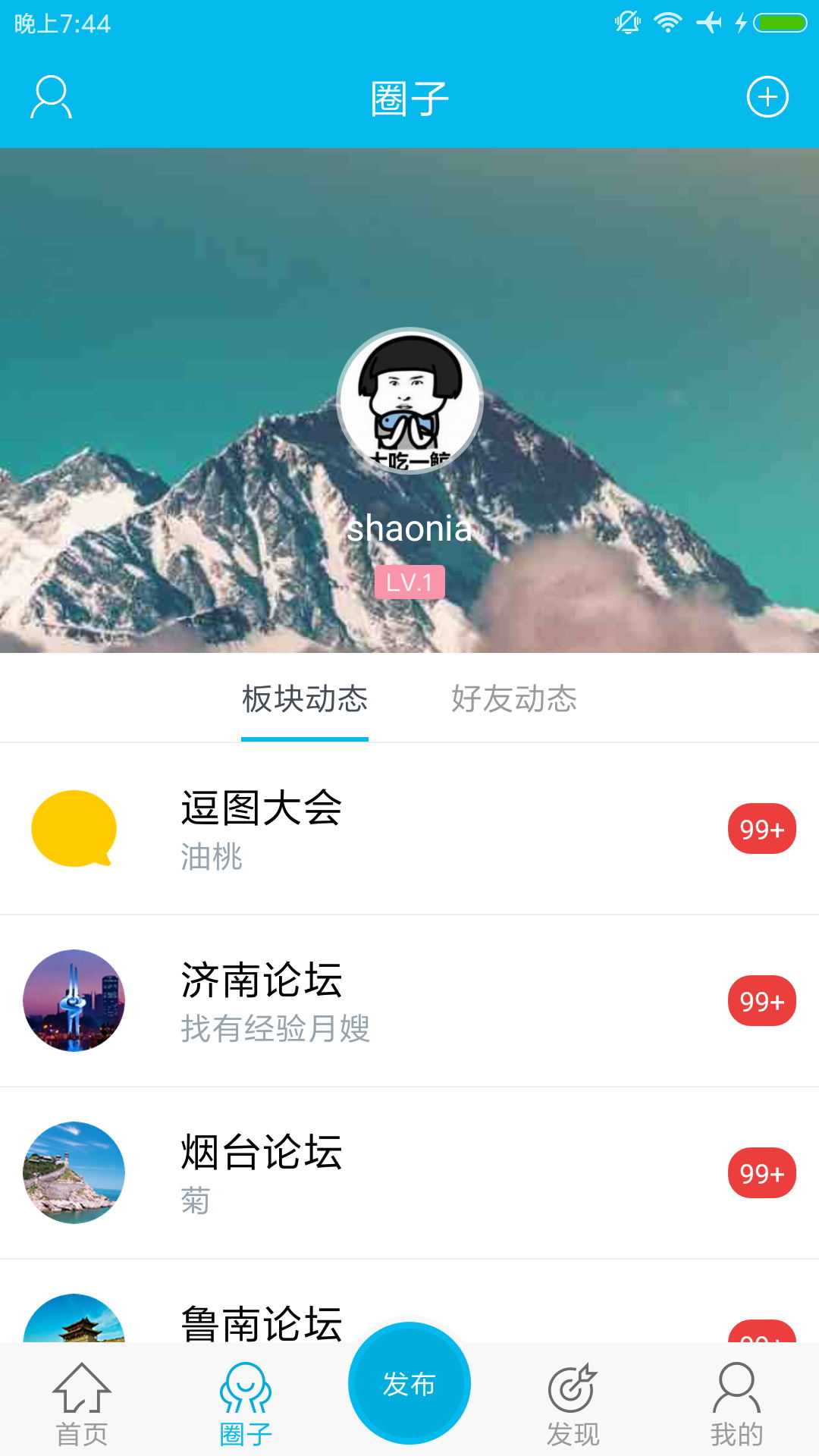The width and height of the screenshot is (819, 1456).
Task: Tap the 发布 publish button
Action: coord(409,1383)
